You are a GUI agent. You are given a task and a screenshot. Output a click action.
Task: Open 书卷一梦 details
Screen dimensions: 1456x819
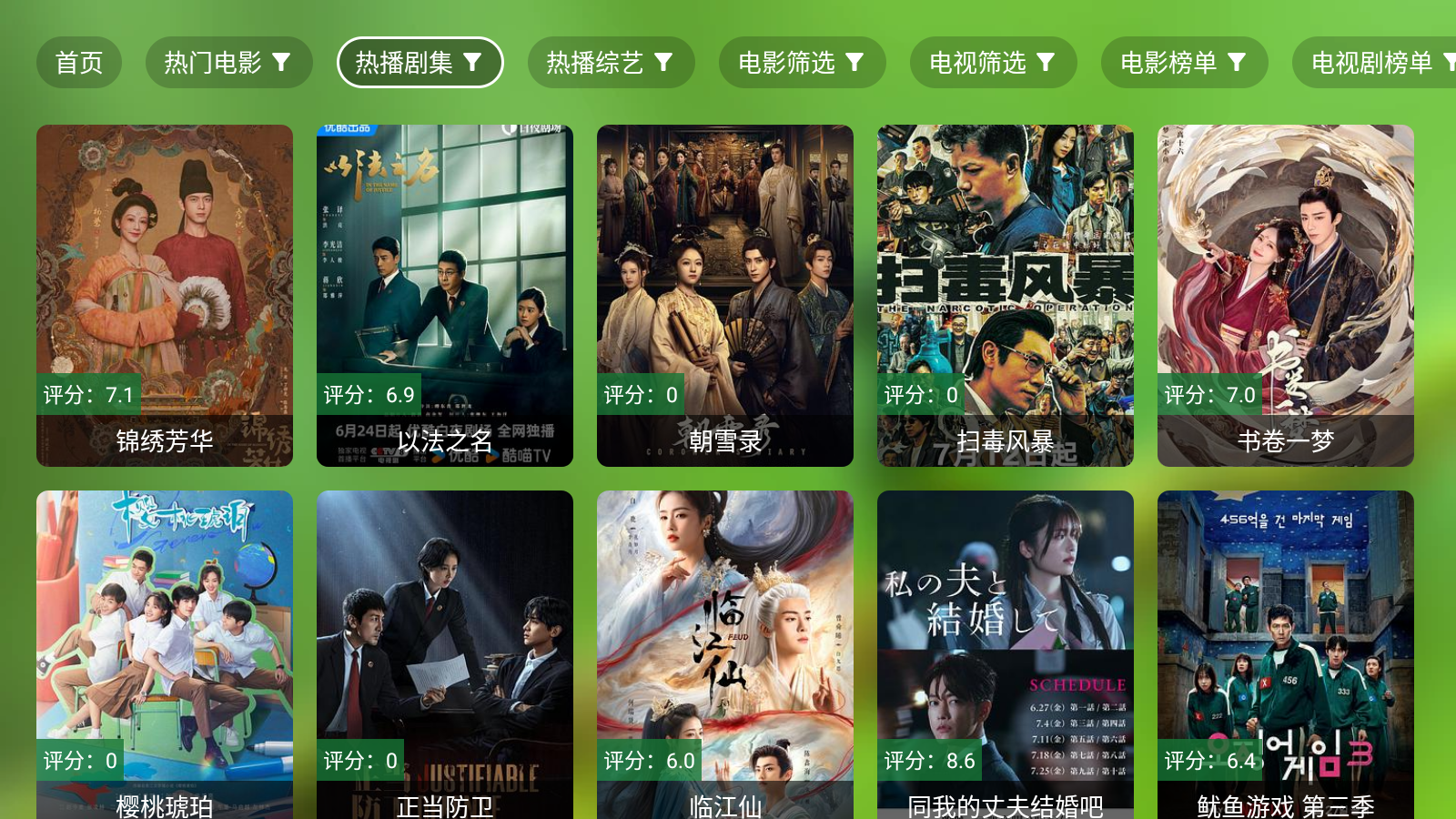point(1286,296)
